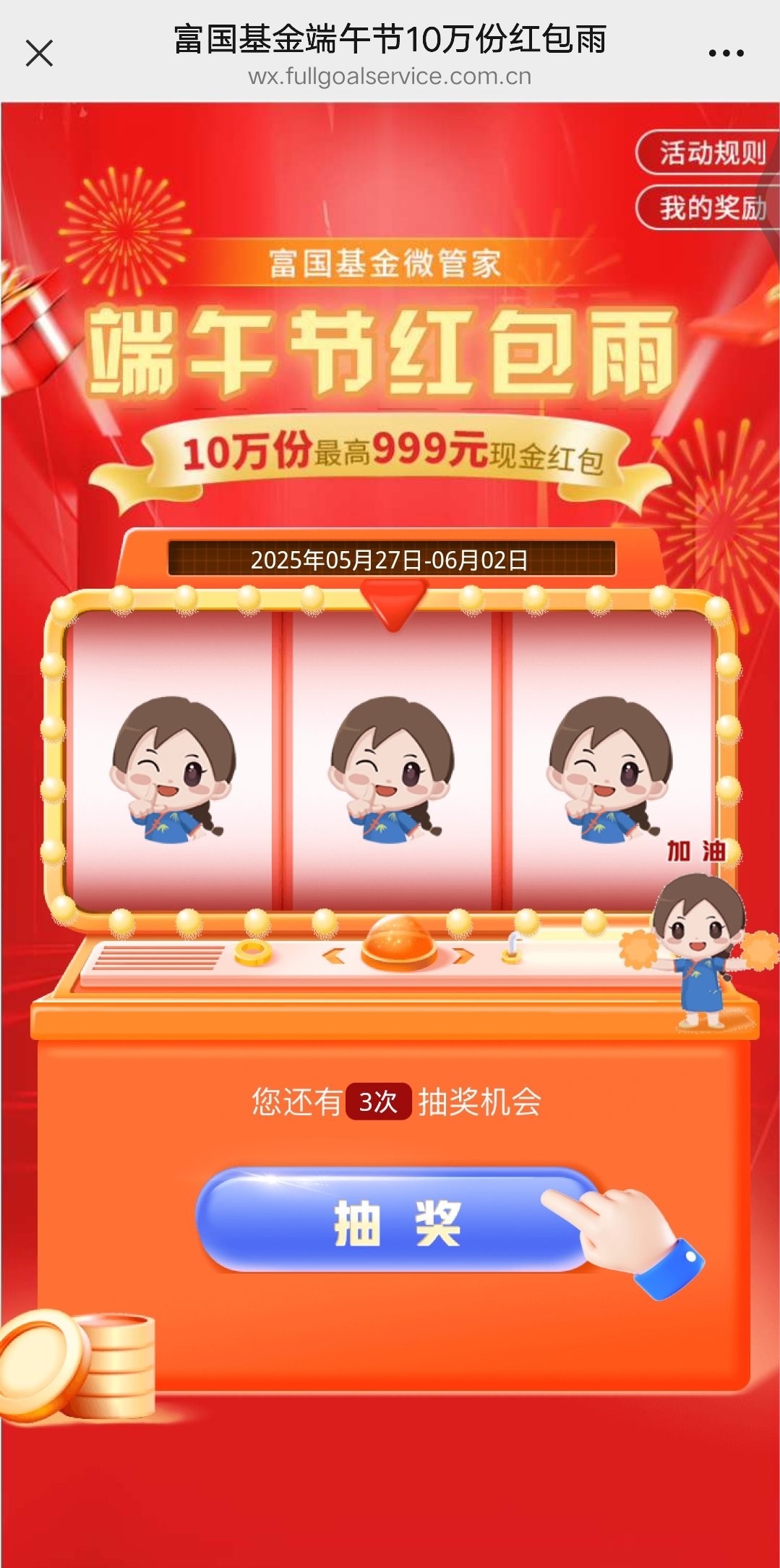The image size is (780, 1568).
Task: Open the three-dot overflow menu
Action: point(726,53)
